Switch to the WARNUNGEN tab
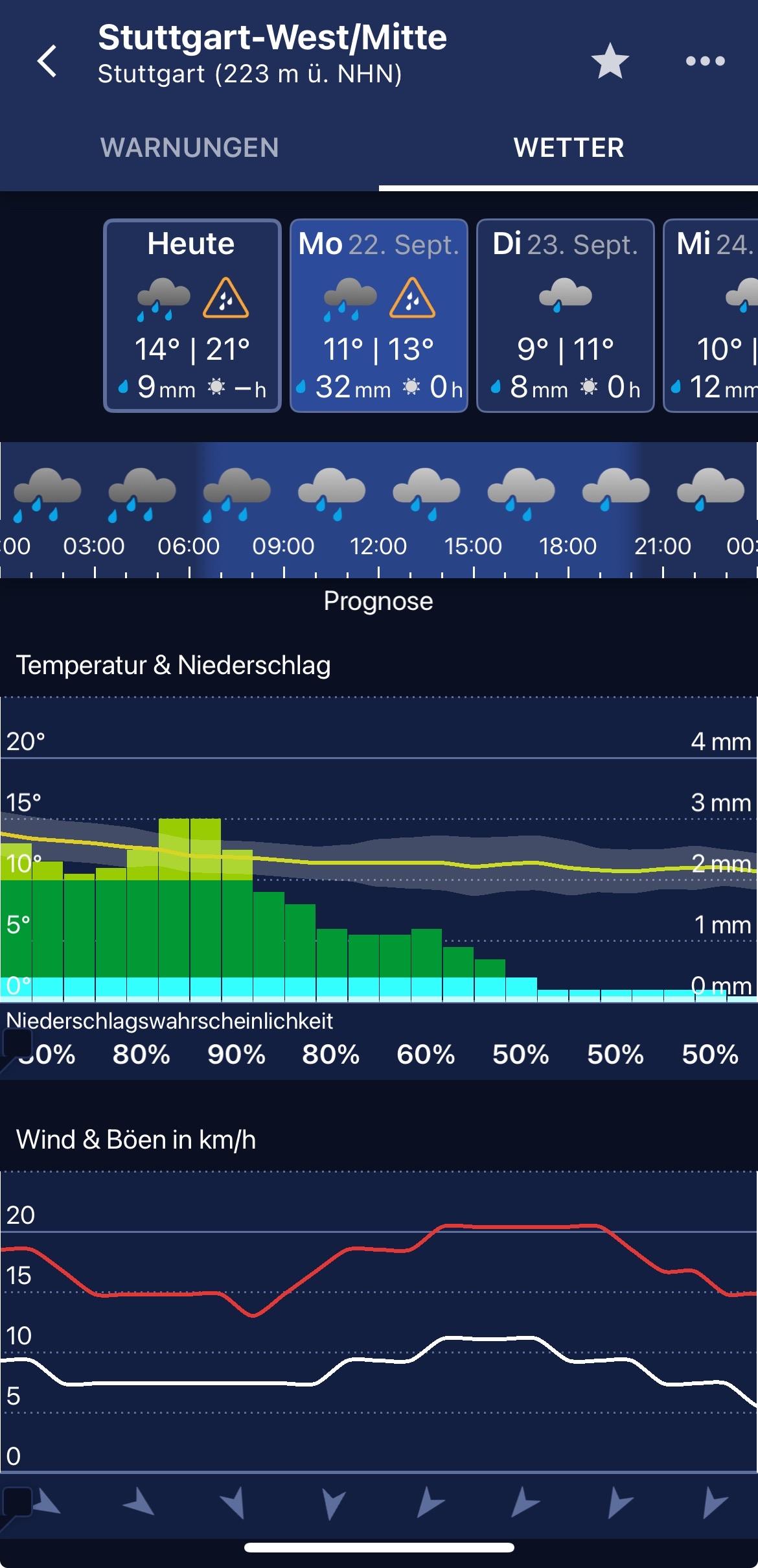The image size is (758, 1568). (x=189, y=148)
